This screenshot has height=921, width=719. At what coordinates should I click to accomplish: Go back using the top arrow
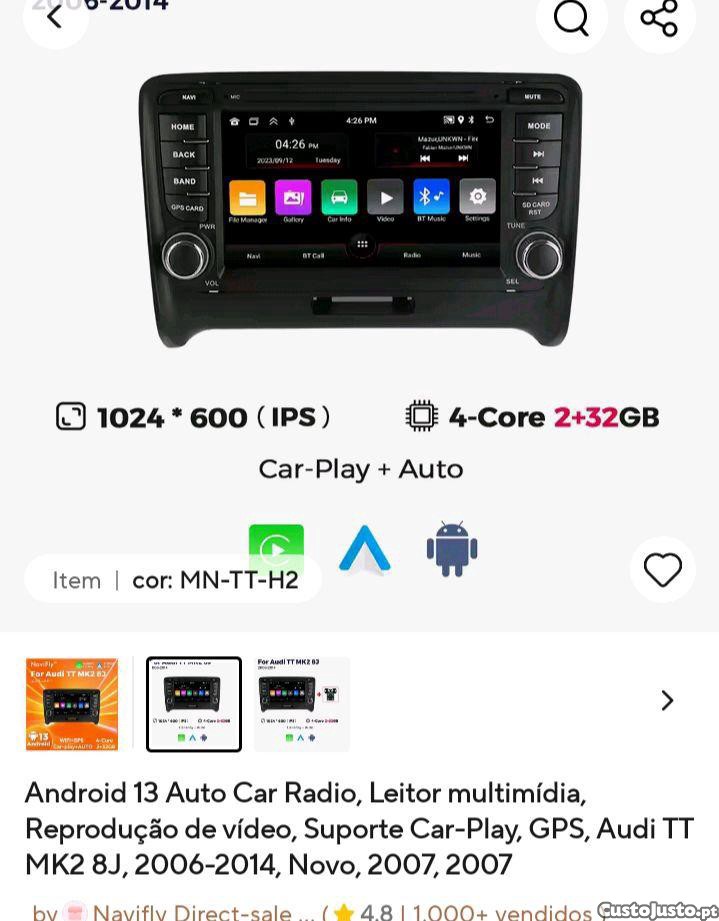(54, 17)
